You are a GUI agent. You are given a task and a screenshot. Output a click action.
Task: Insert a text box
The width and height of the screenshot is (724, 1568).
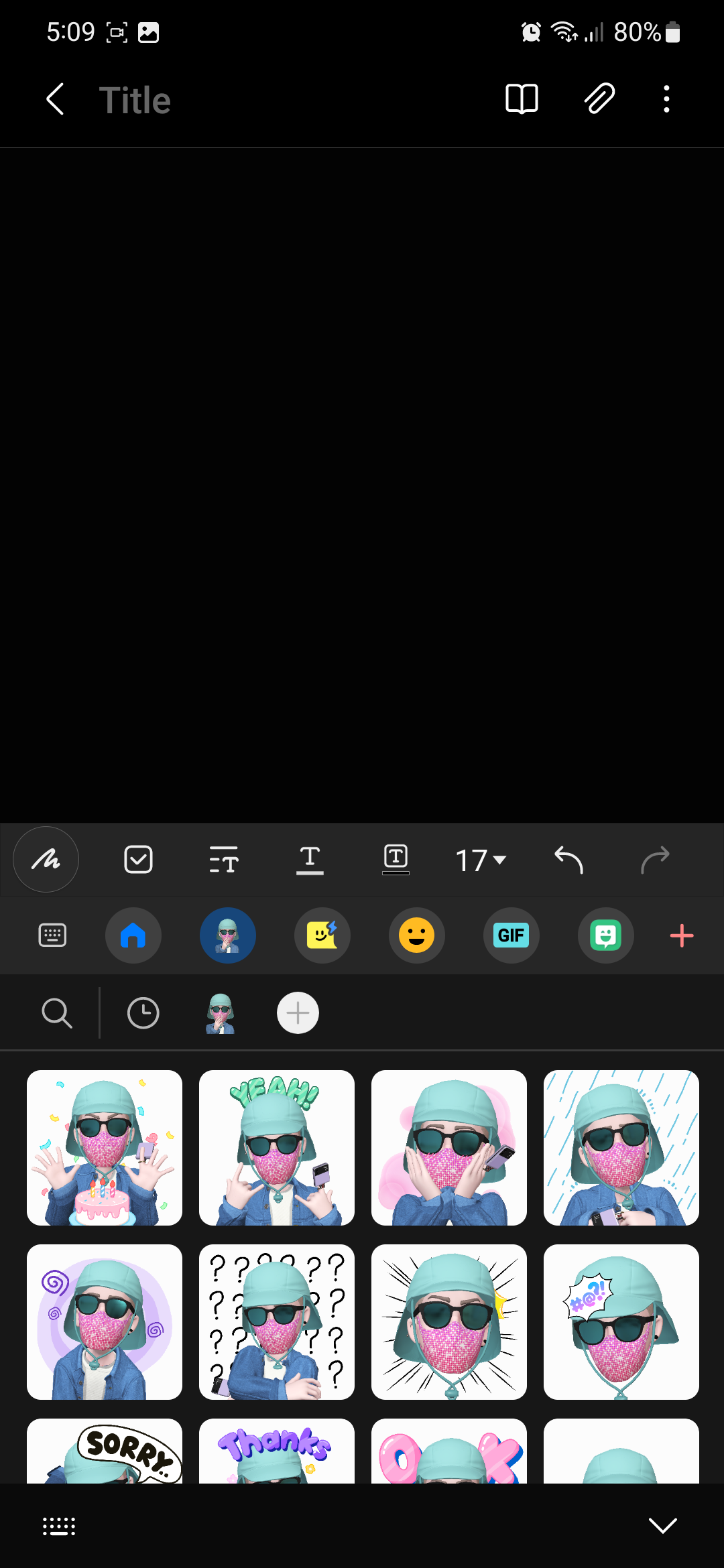point(396,859)
